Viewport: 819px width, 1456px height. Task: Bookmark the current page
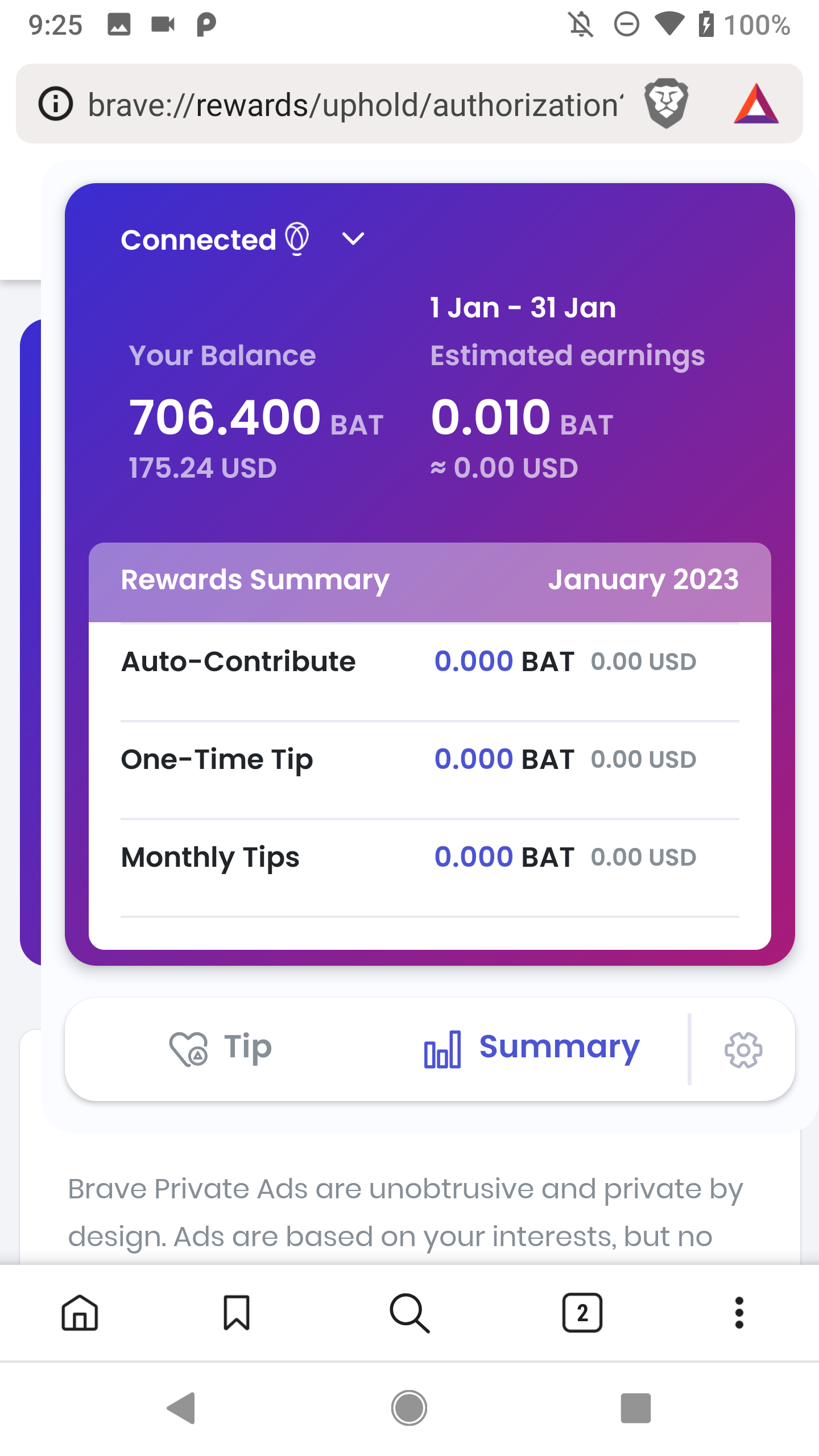click(x=237, y=1313)
